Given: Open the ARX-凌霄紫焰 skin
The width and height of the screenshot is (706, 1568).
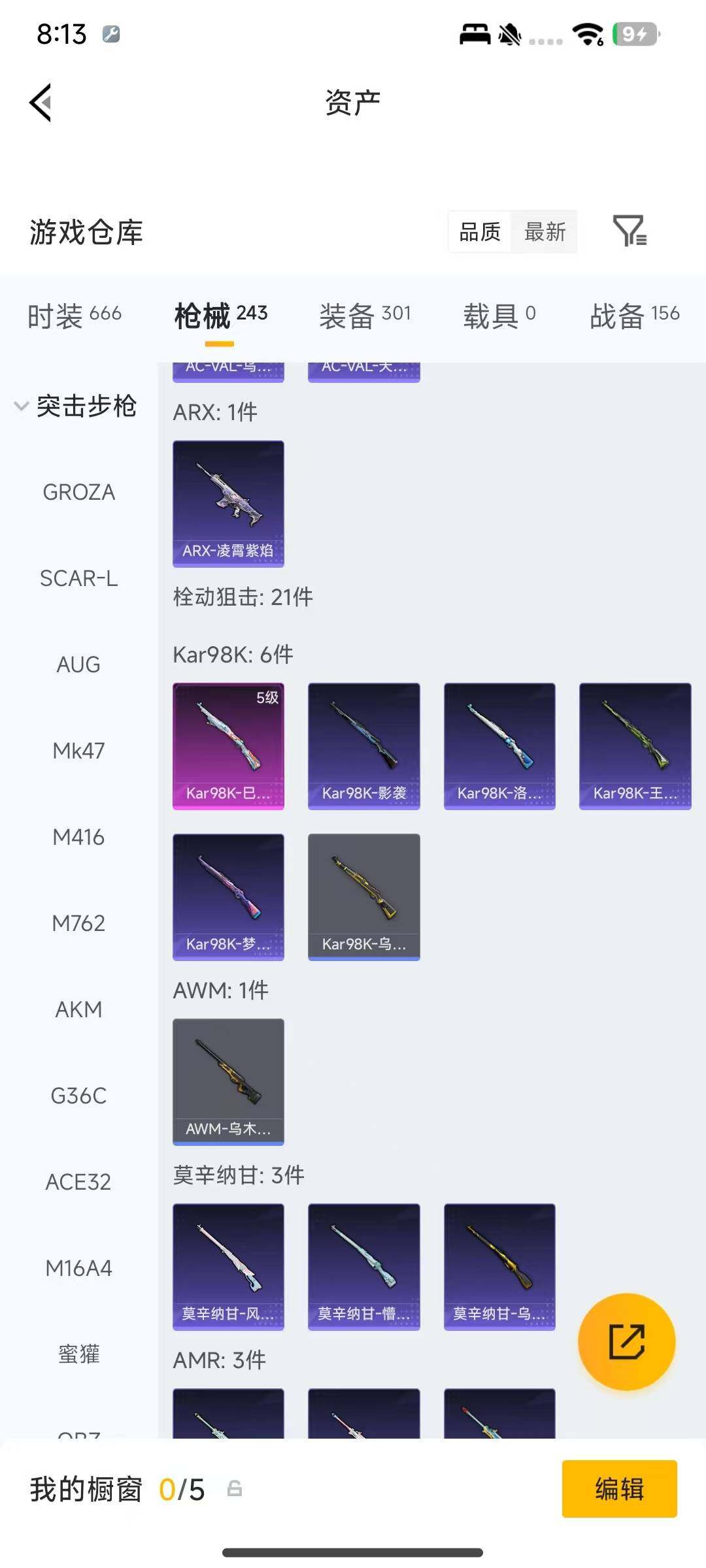Looking at the screenshot, I should [x=228, y=503].
